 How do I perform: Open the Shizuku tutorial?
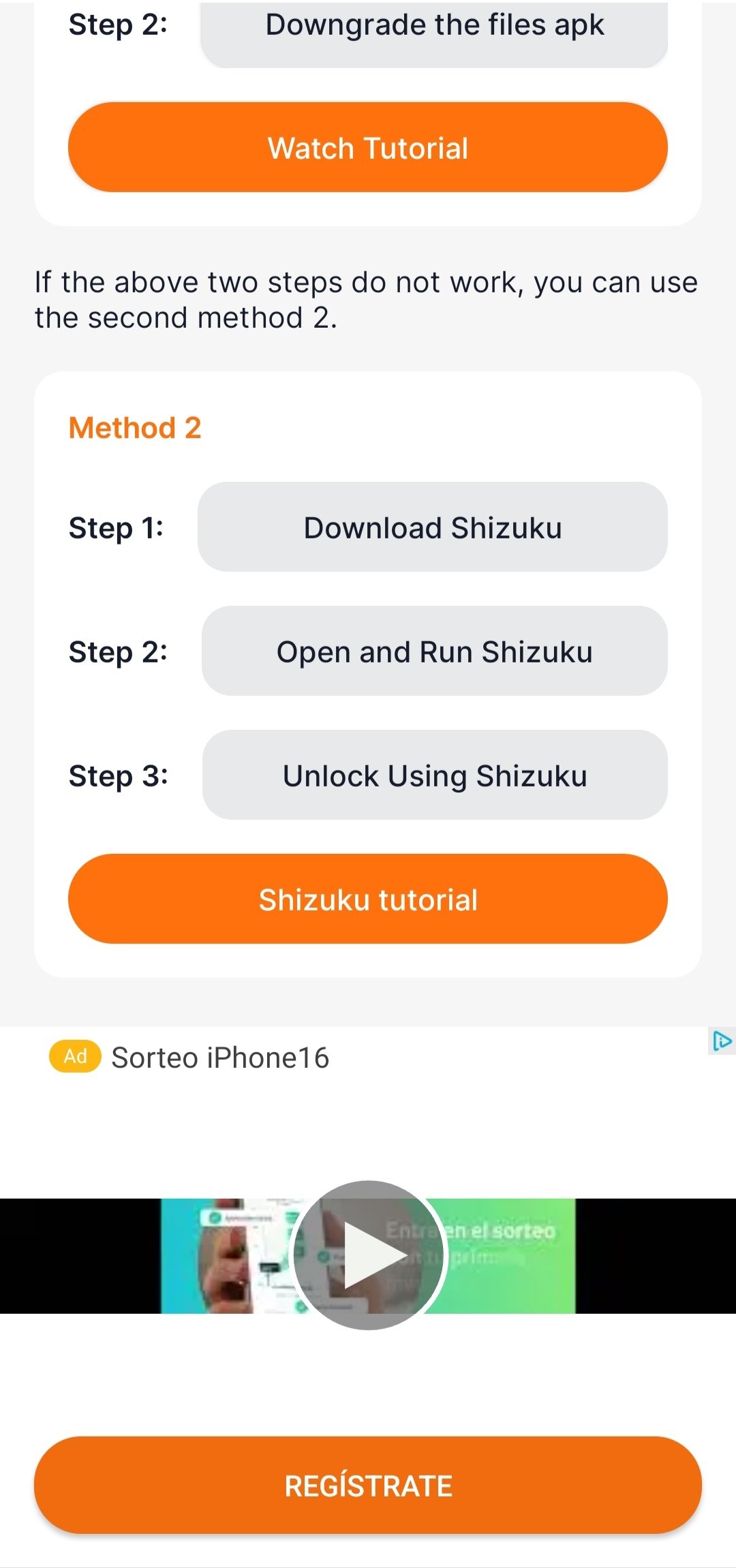pyautogui.click(x=368, y=900)
